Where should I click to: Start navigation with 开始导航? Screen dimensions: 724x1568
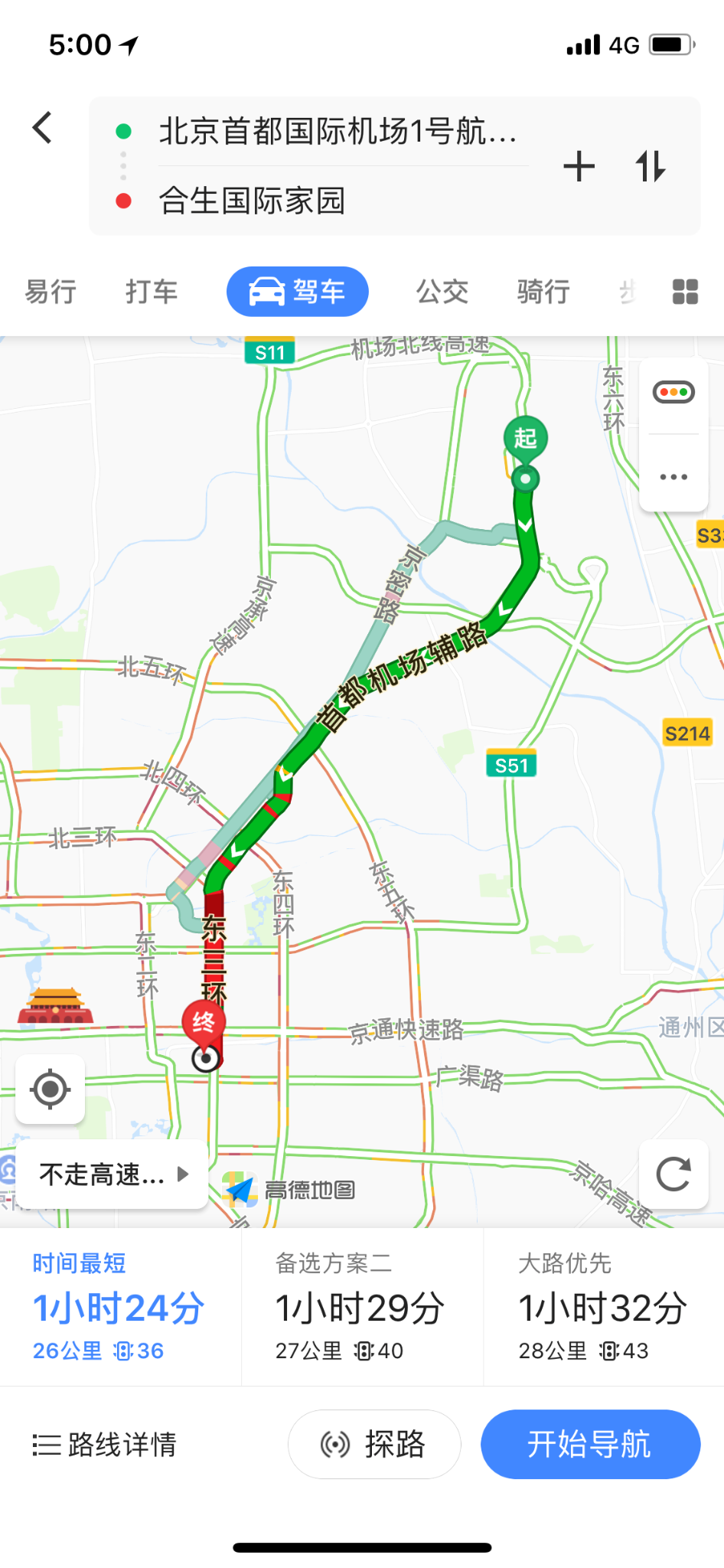[590, 1445]
